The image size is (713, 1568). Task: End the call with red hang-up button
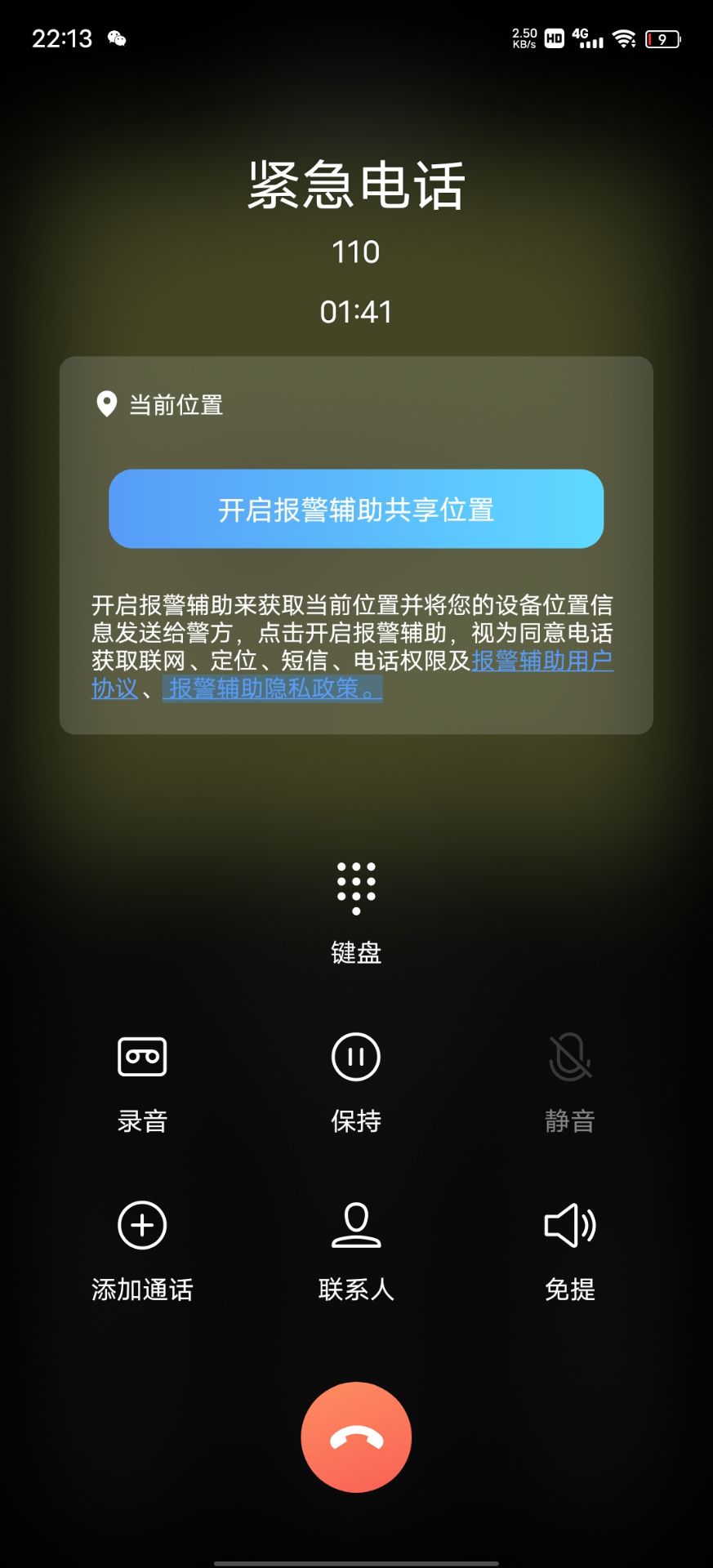point(356,1437)
